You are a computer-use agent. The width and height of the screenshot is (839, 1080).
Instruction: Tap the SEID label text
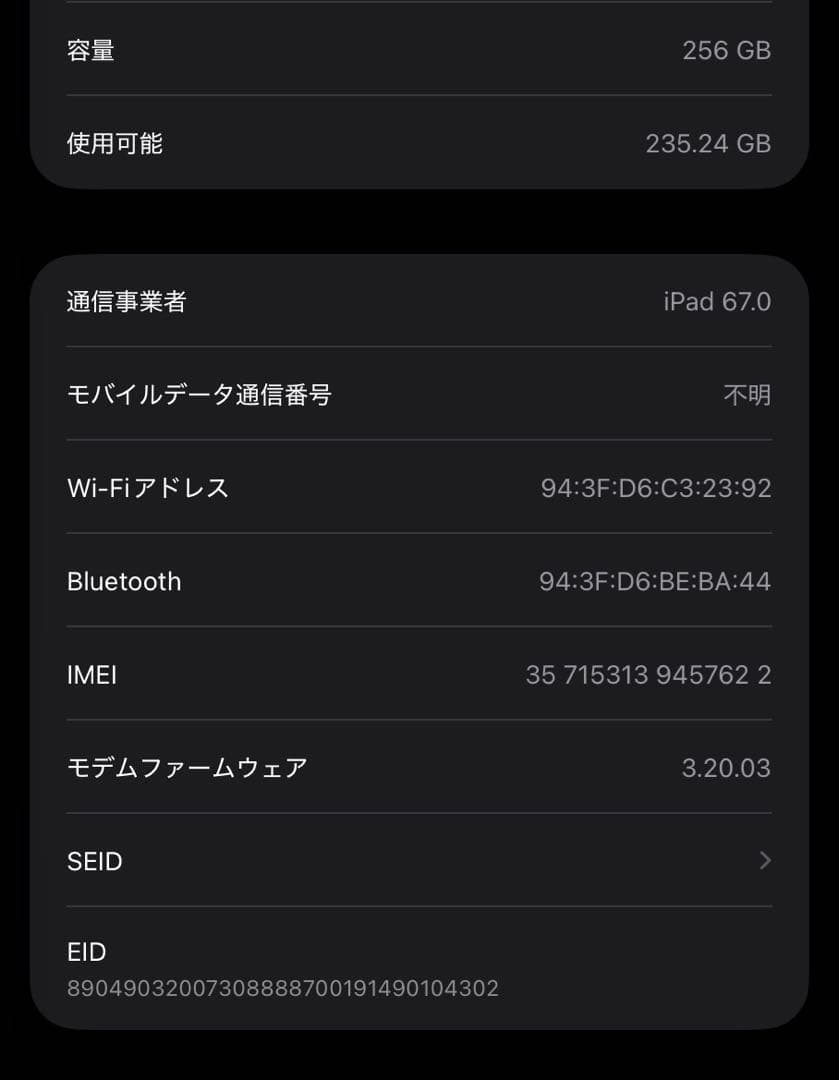(94, 861)
